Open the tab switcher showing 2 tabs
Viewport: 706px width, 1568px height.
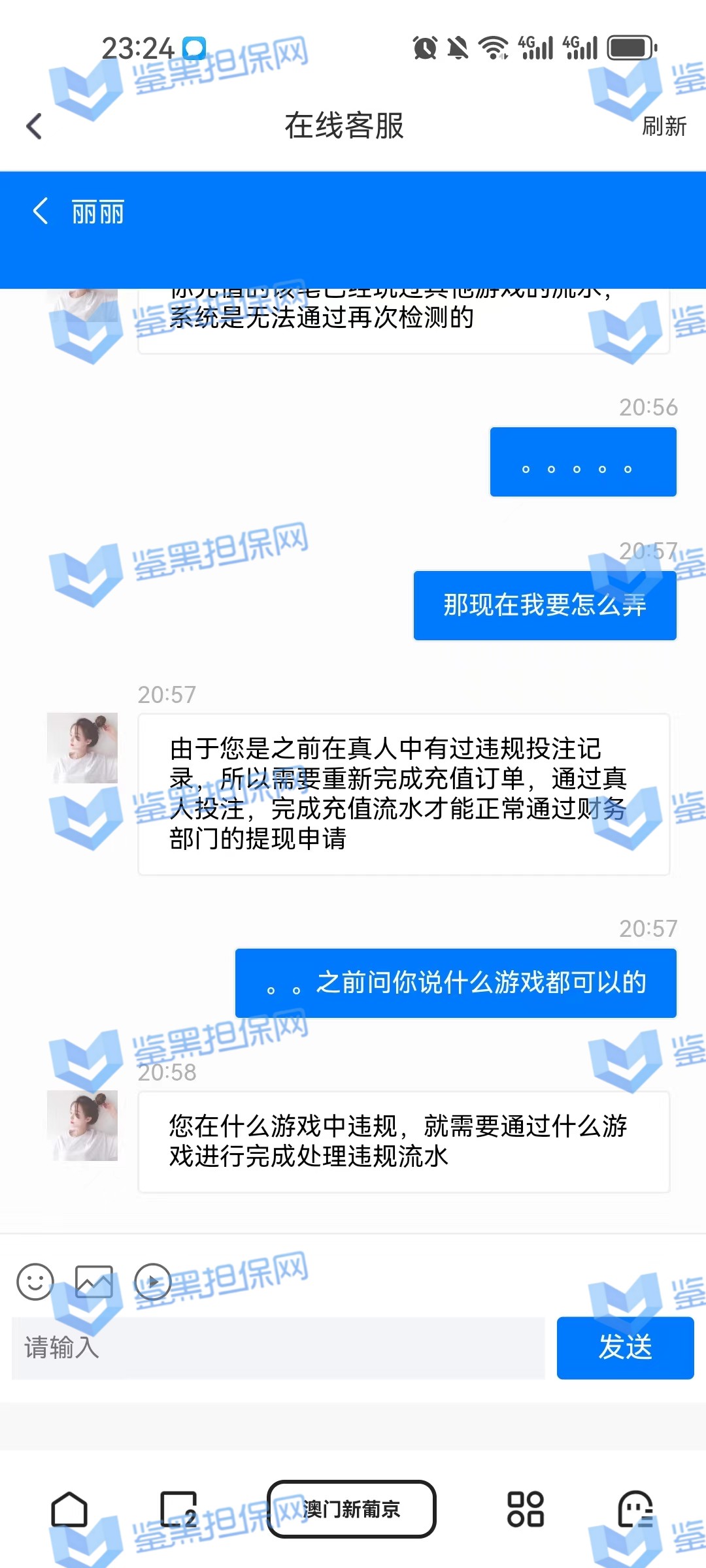click(178, 1509)
